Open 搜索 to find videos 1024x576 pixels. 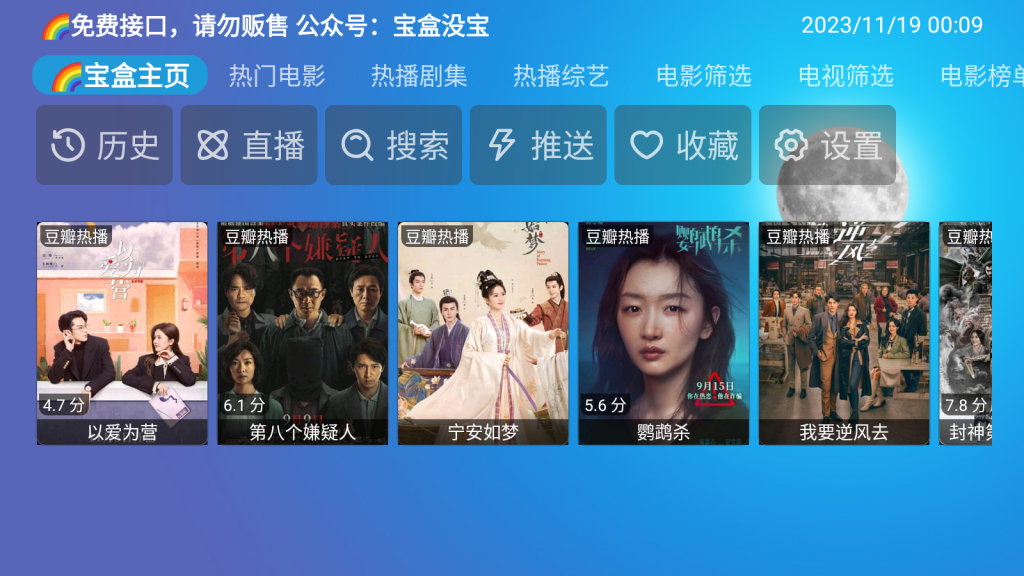pos(393,146)
